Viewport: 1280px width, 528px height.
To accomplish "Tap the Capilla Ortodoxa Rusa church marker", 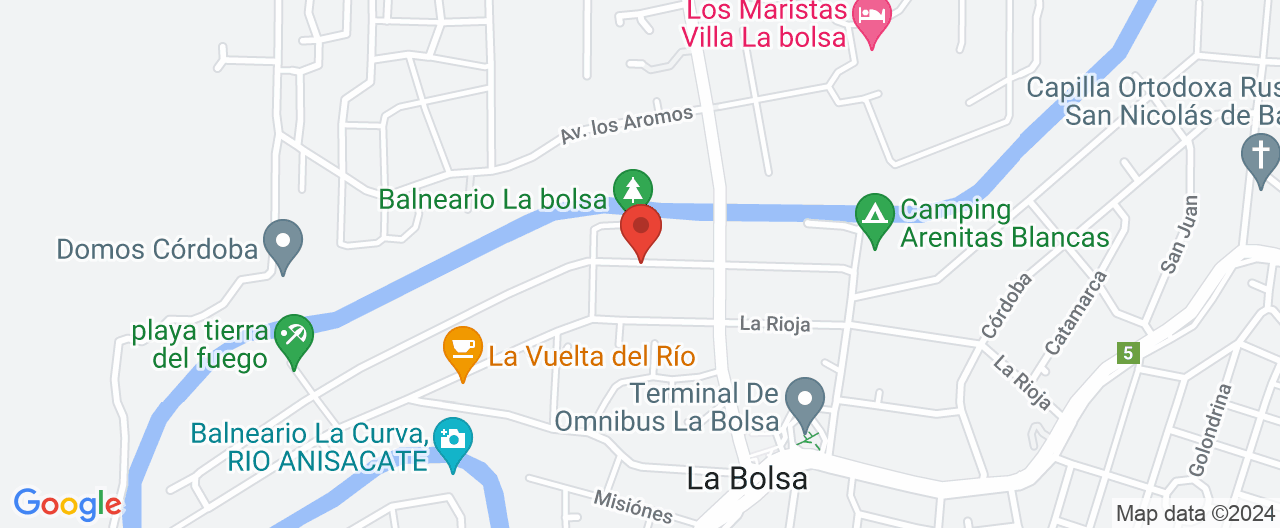I will click(x=1259, y=157).
